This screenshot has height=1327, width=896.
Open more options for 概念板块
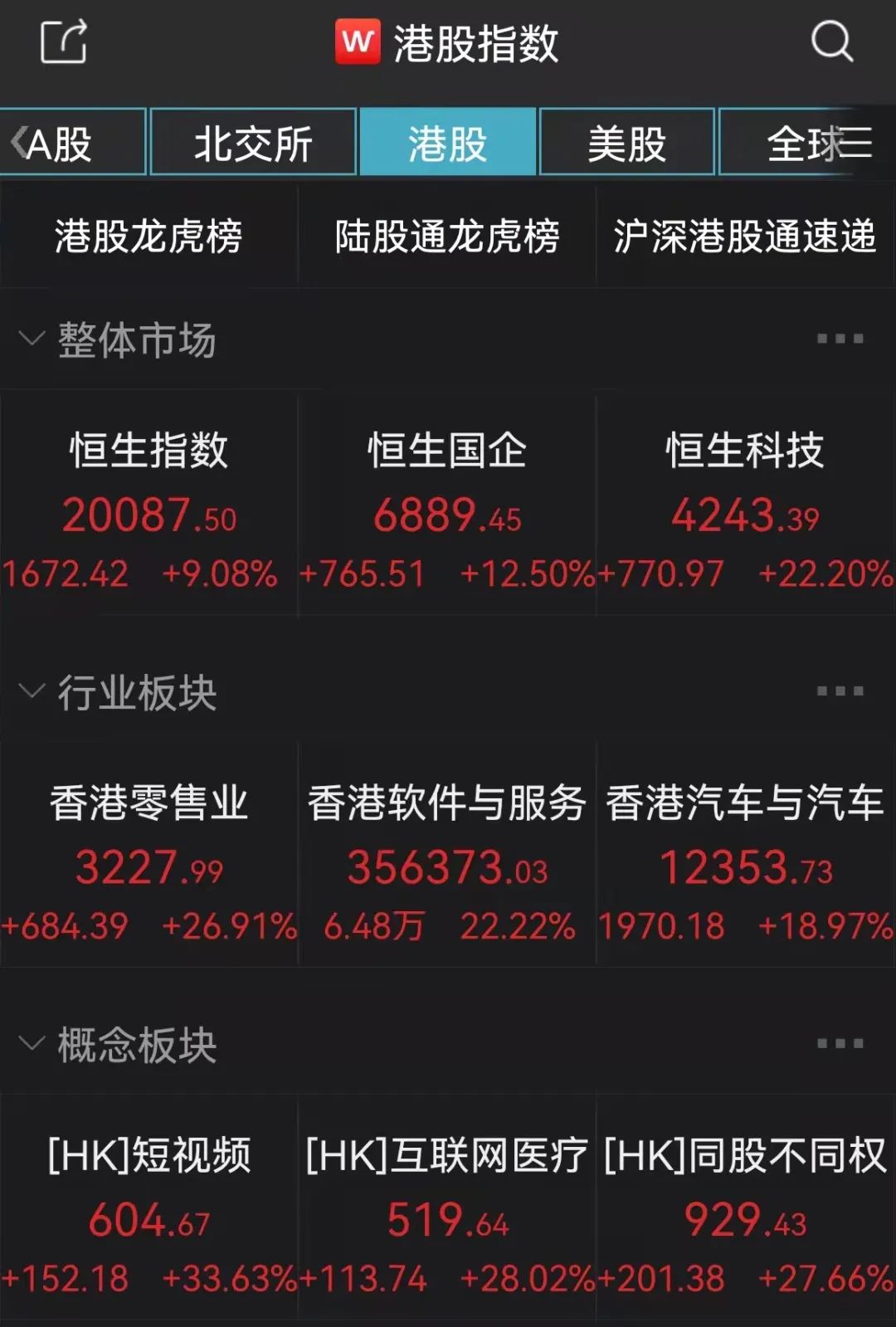point(840,1043)
